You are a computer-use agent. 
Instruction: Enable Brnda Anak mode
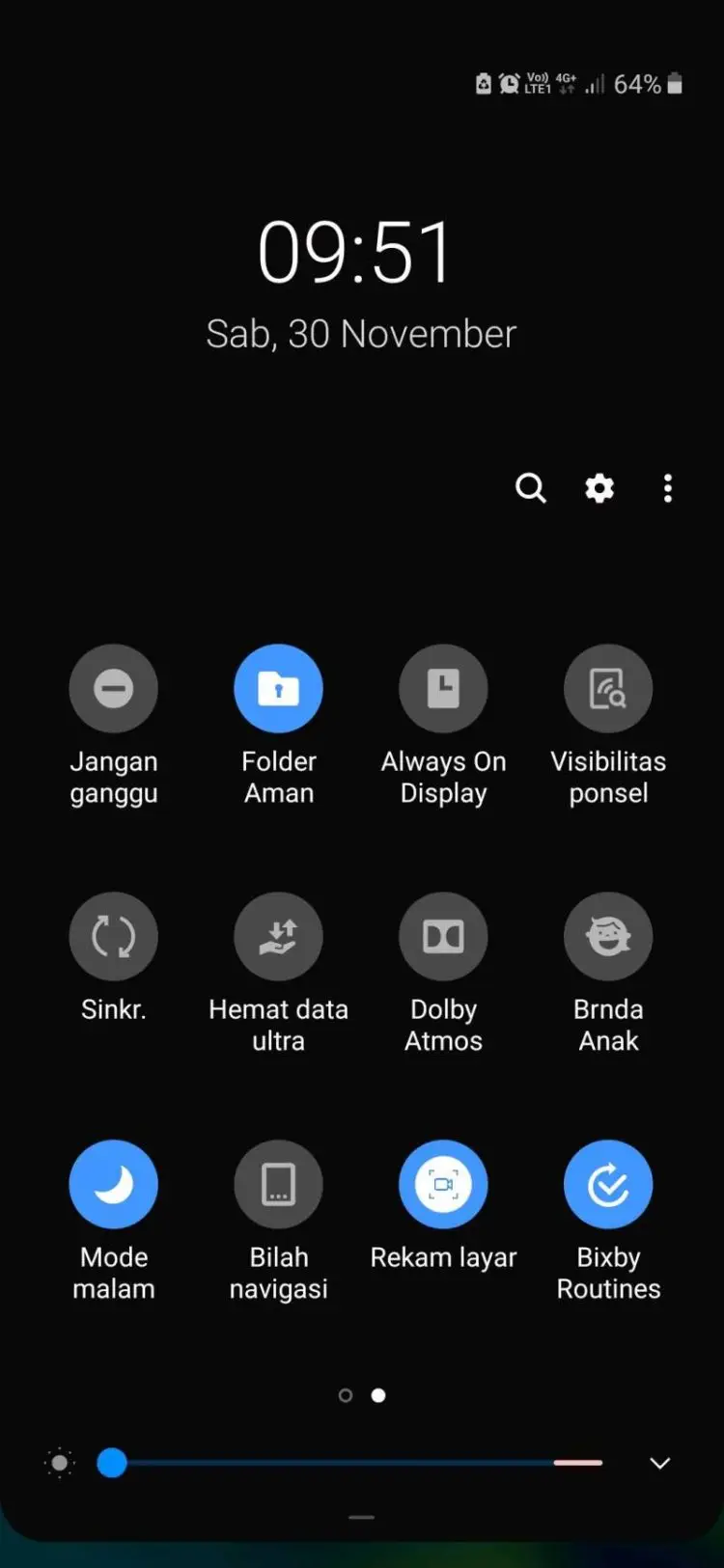pos(608,937)
